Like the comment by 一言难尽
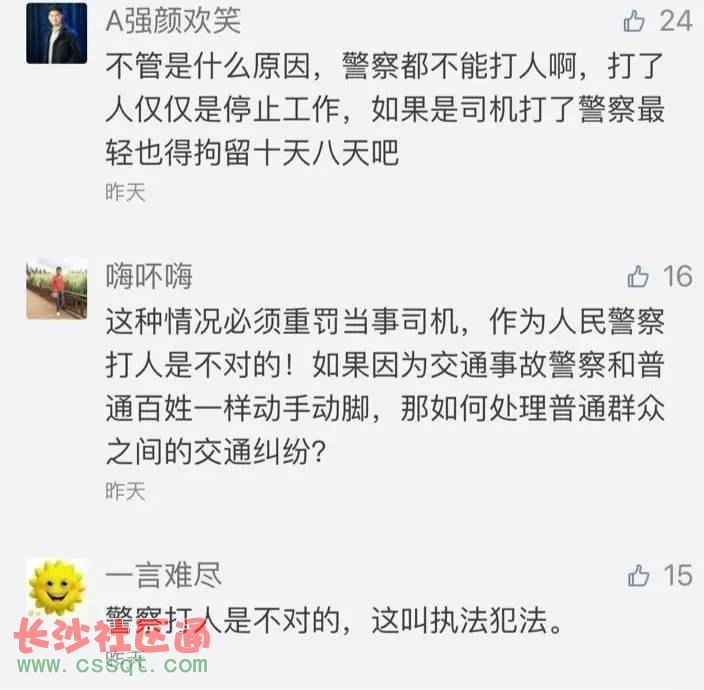The image size is (704, 690). pos(638,575)
